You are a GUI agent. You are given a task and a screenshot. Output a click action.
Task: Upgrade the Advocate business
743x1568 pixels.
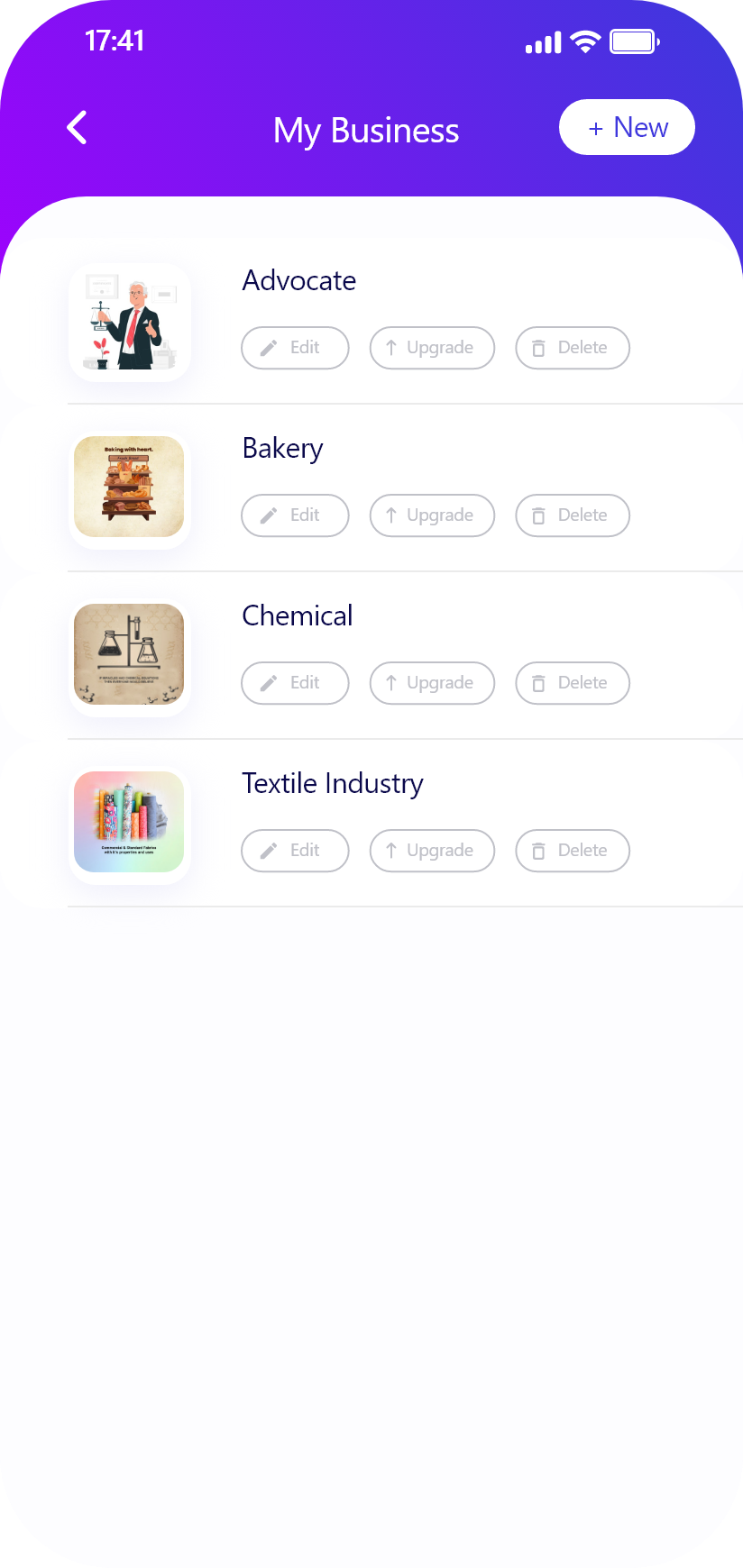click(432, 348)
